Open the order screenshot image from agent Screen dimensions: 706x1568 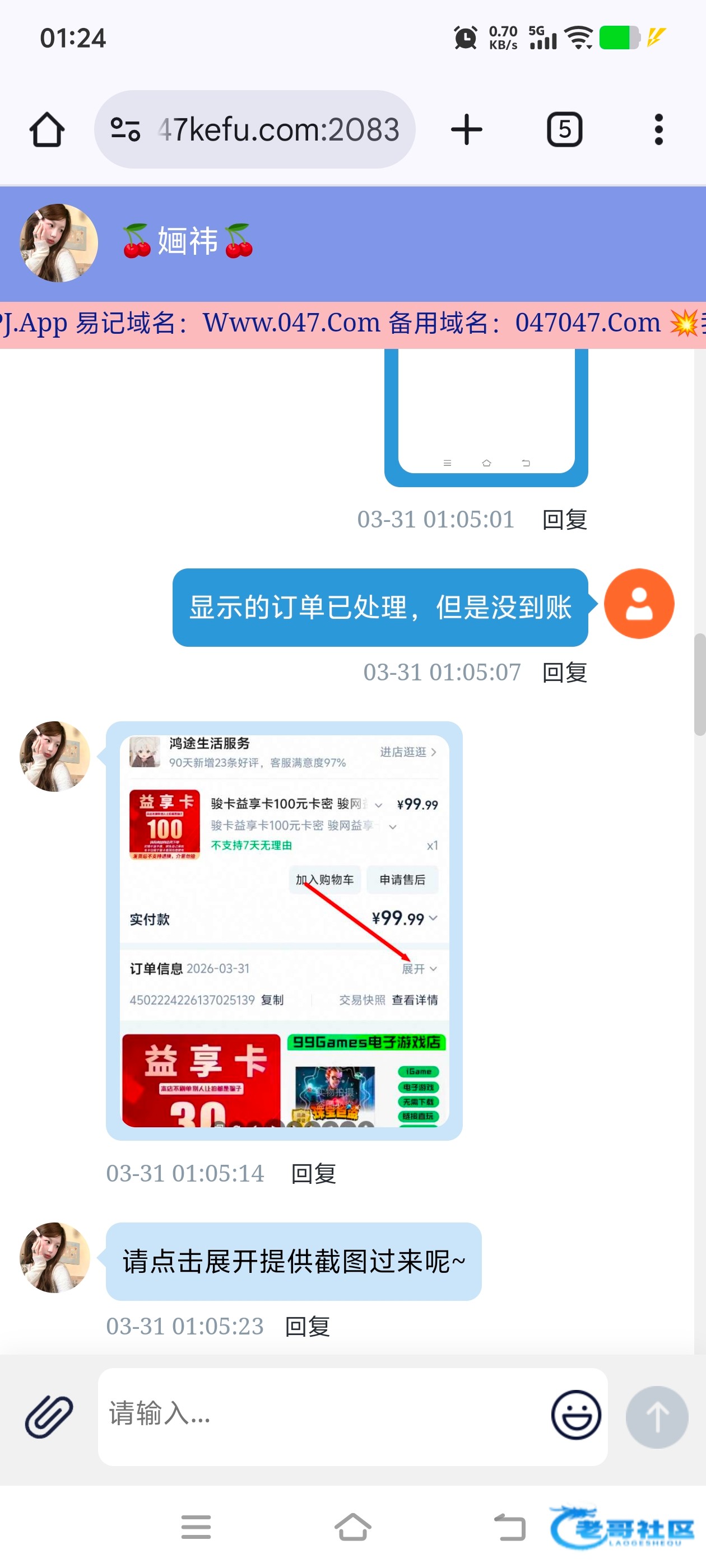(x=284, y=931)
